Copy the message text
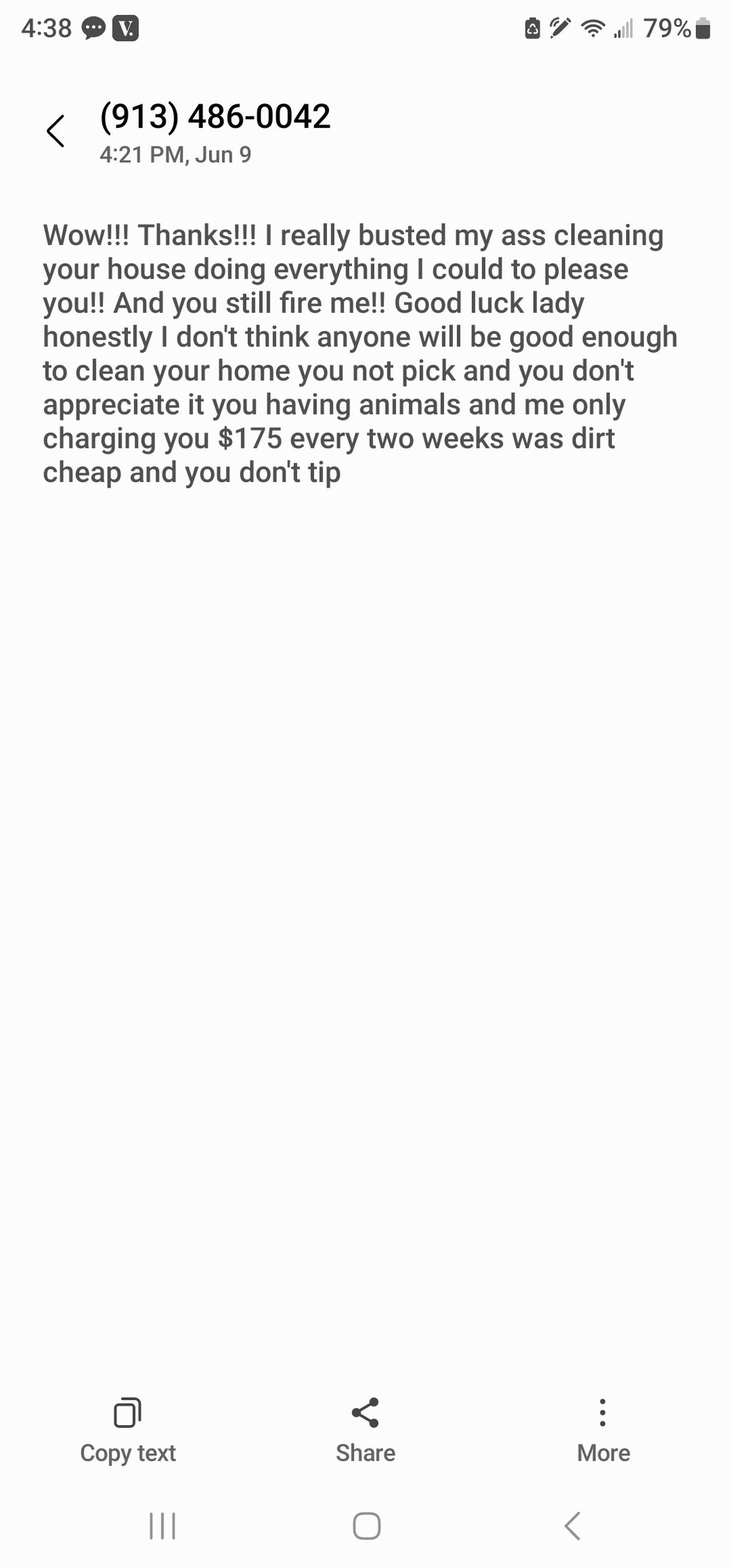 point(128,1430)
